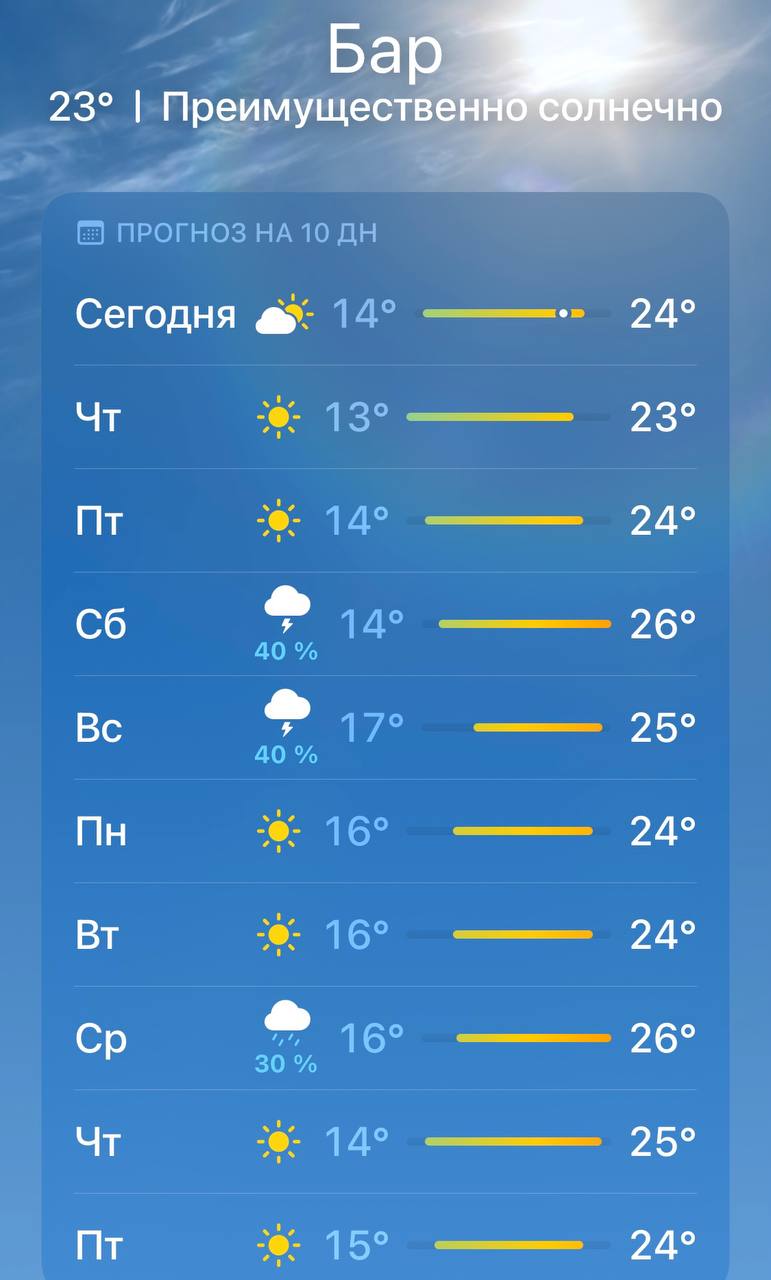
Task: Open the Пн forecast row
Action: (385, 831)
